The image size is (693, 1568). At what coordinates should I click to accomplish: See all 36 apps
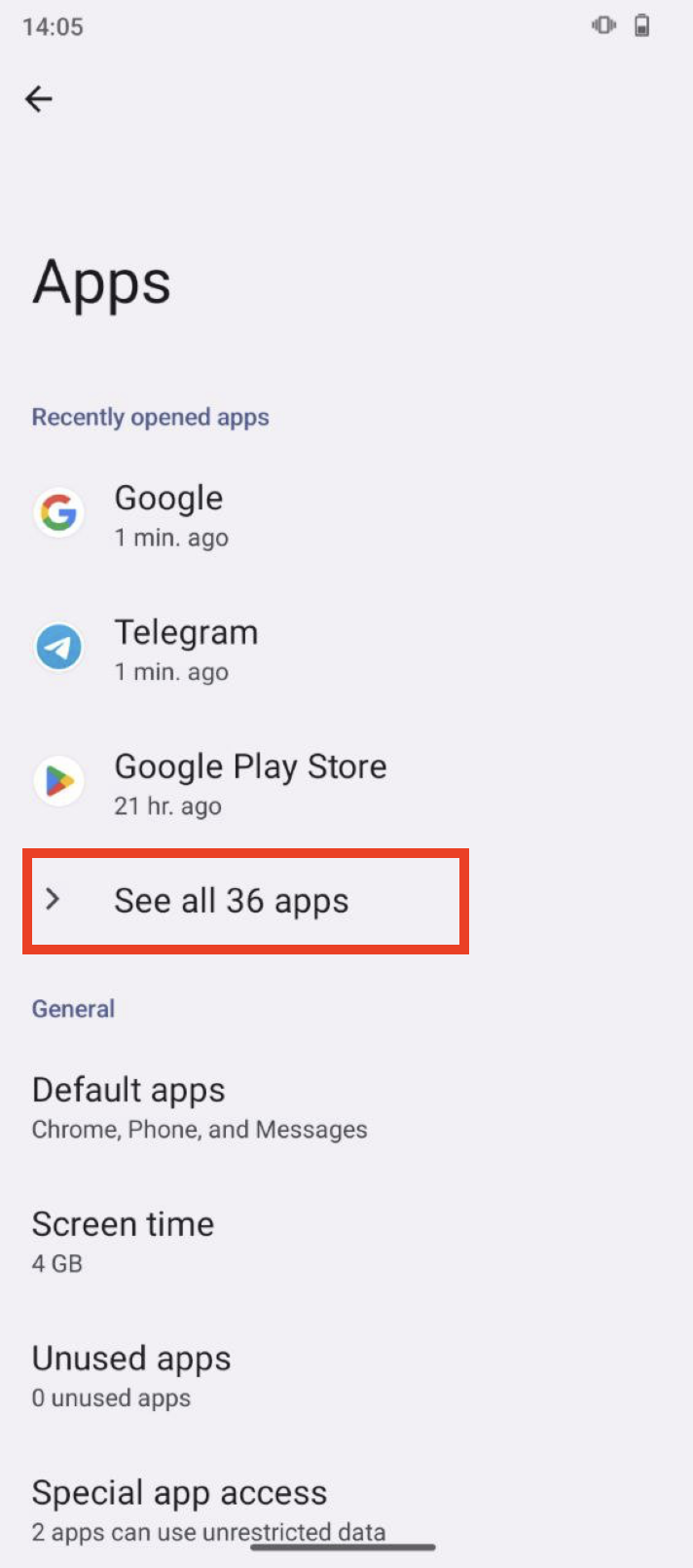tap(232, 901)
